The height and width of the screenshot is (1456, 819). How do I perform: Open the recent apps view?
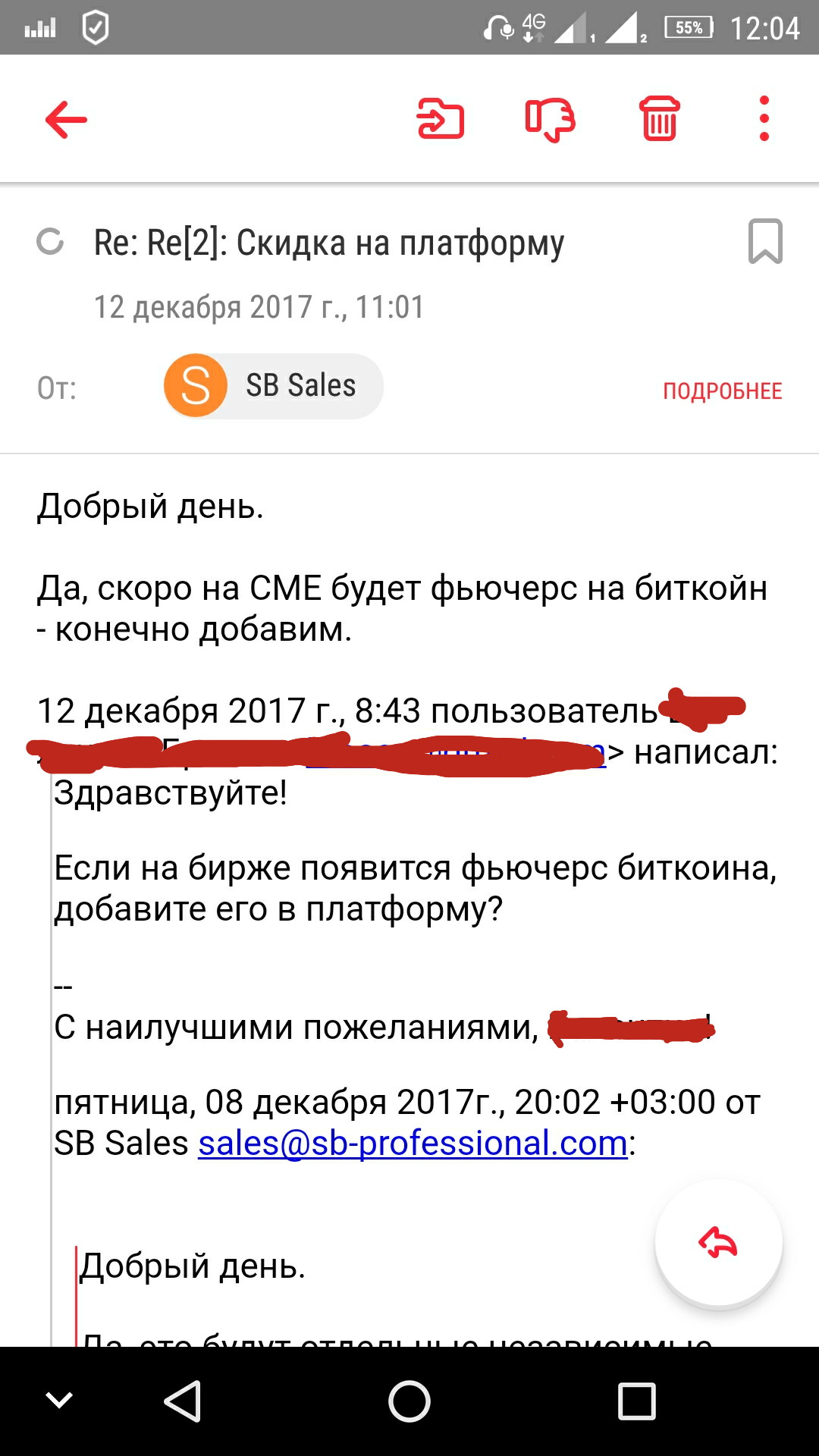pos(636,1401)
